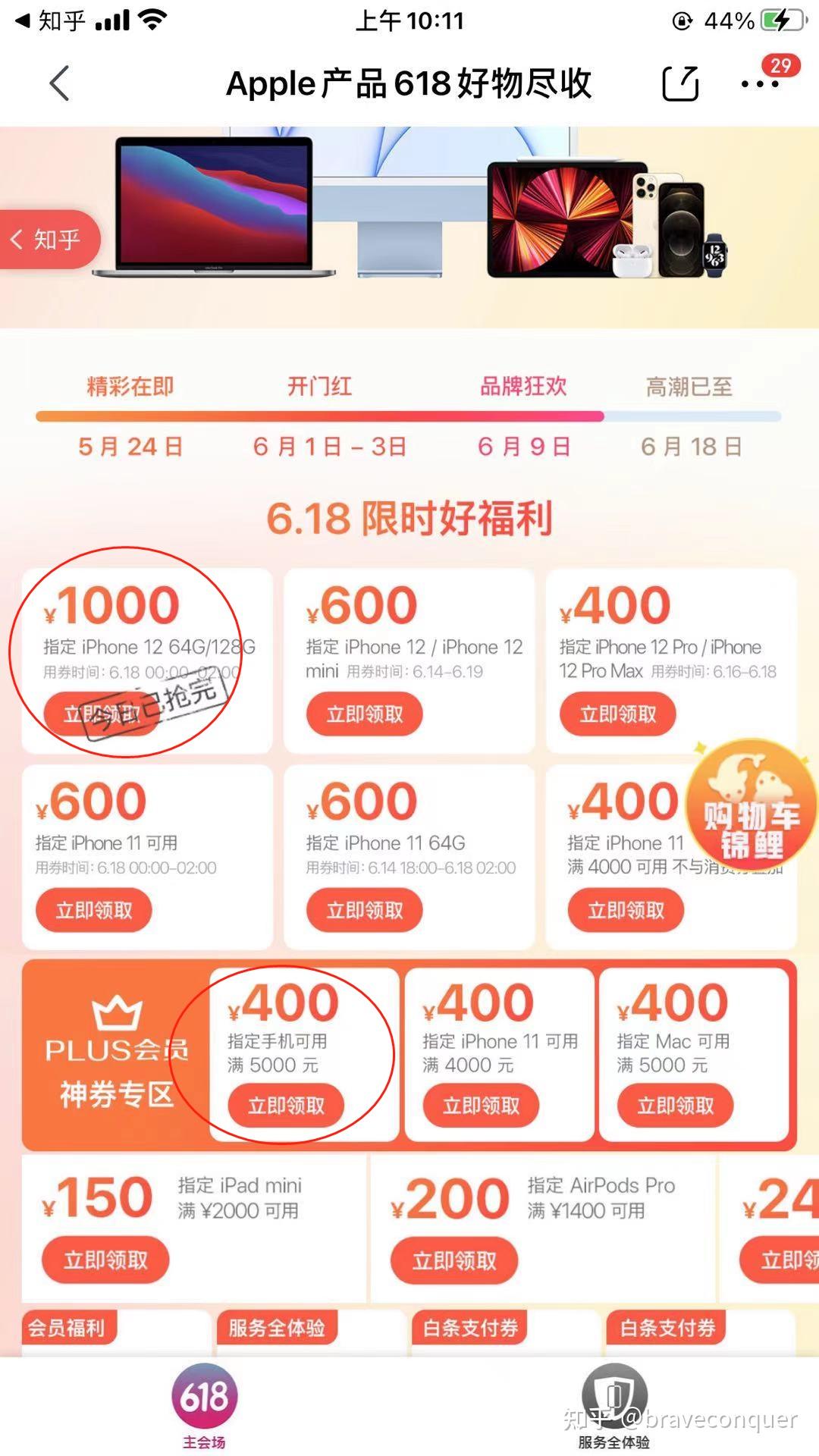
Task: Open the 购物车锦鲤 floating badge
Action: (751, 804)
